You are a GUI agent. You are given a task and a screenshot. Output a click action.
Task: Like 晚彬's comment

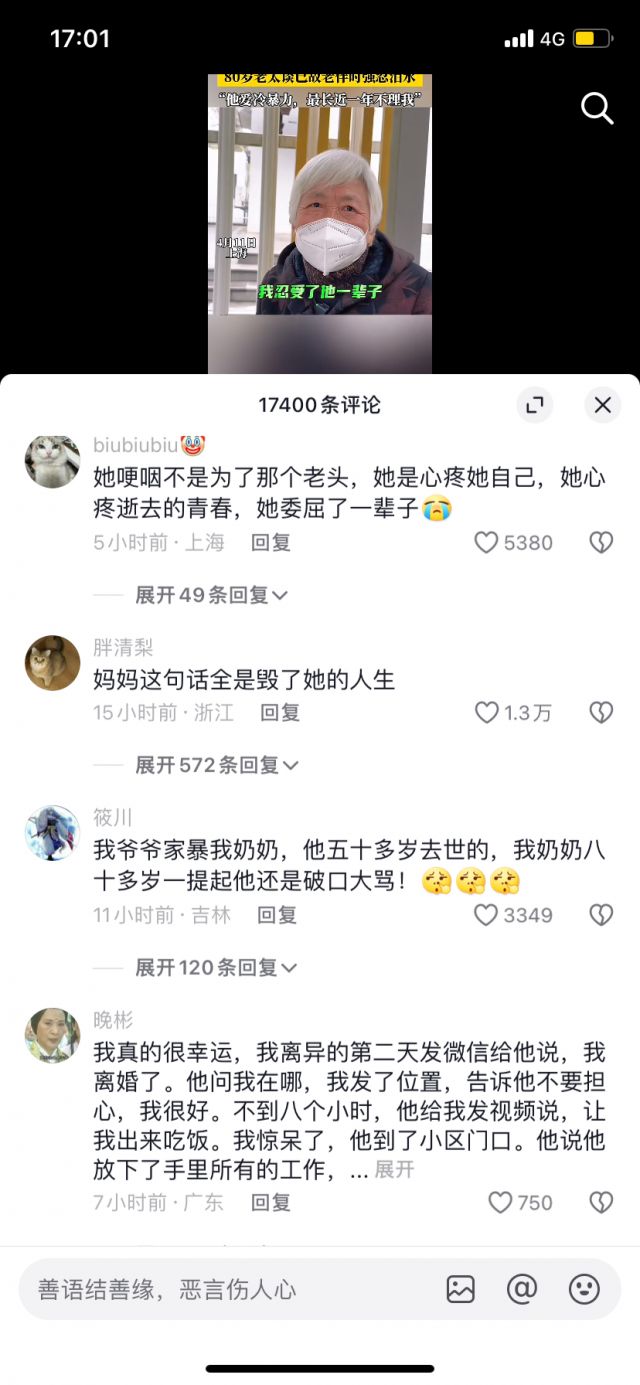pos(500,1203)
